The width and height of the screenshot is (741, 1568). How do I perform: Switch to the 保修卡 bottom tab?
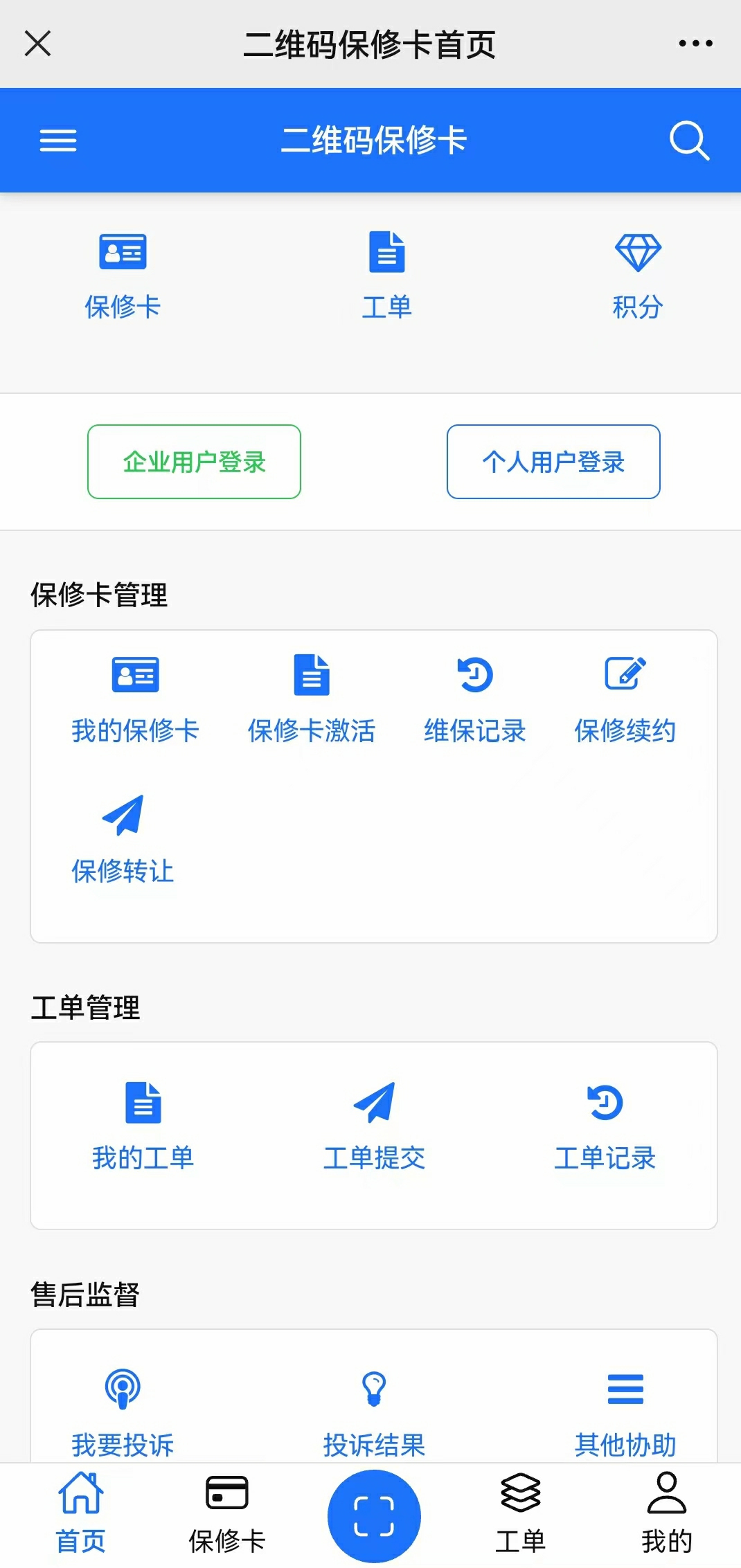tap(227, 1513)
